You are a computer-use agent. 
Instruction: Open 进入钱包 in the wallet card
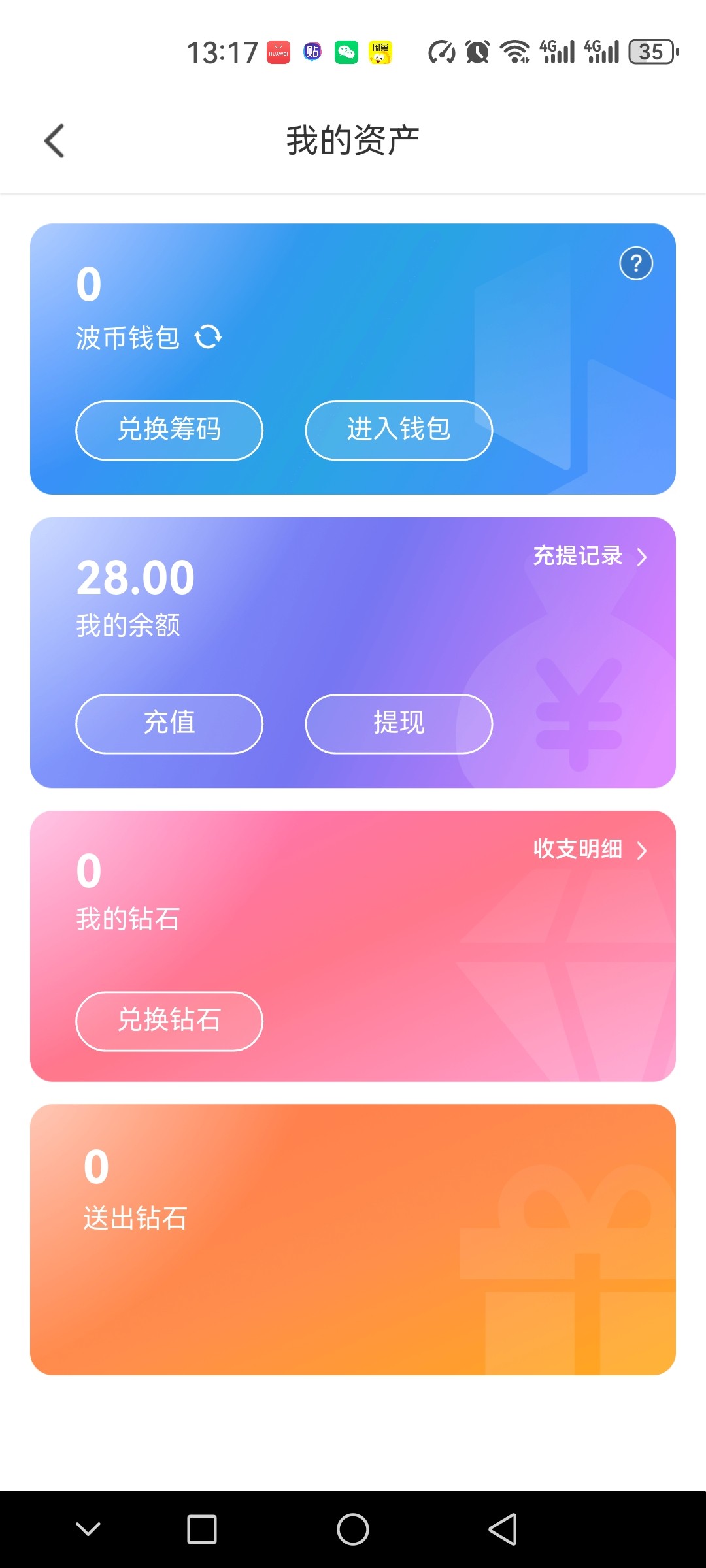(399, 431)
